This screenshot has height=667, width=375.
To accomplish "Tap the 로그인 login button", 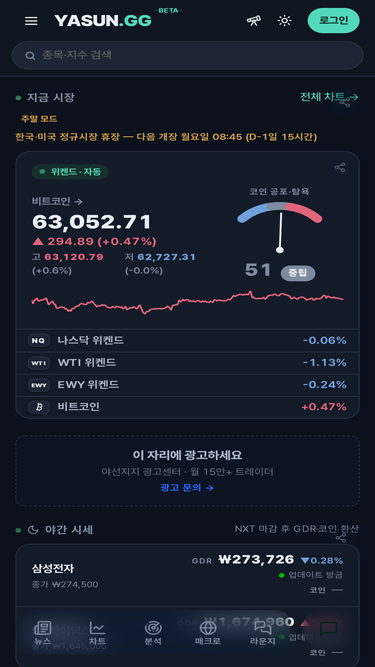I will click(x=333, y=20).
